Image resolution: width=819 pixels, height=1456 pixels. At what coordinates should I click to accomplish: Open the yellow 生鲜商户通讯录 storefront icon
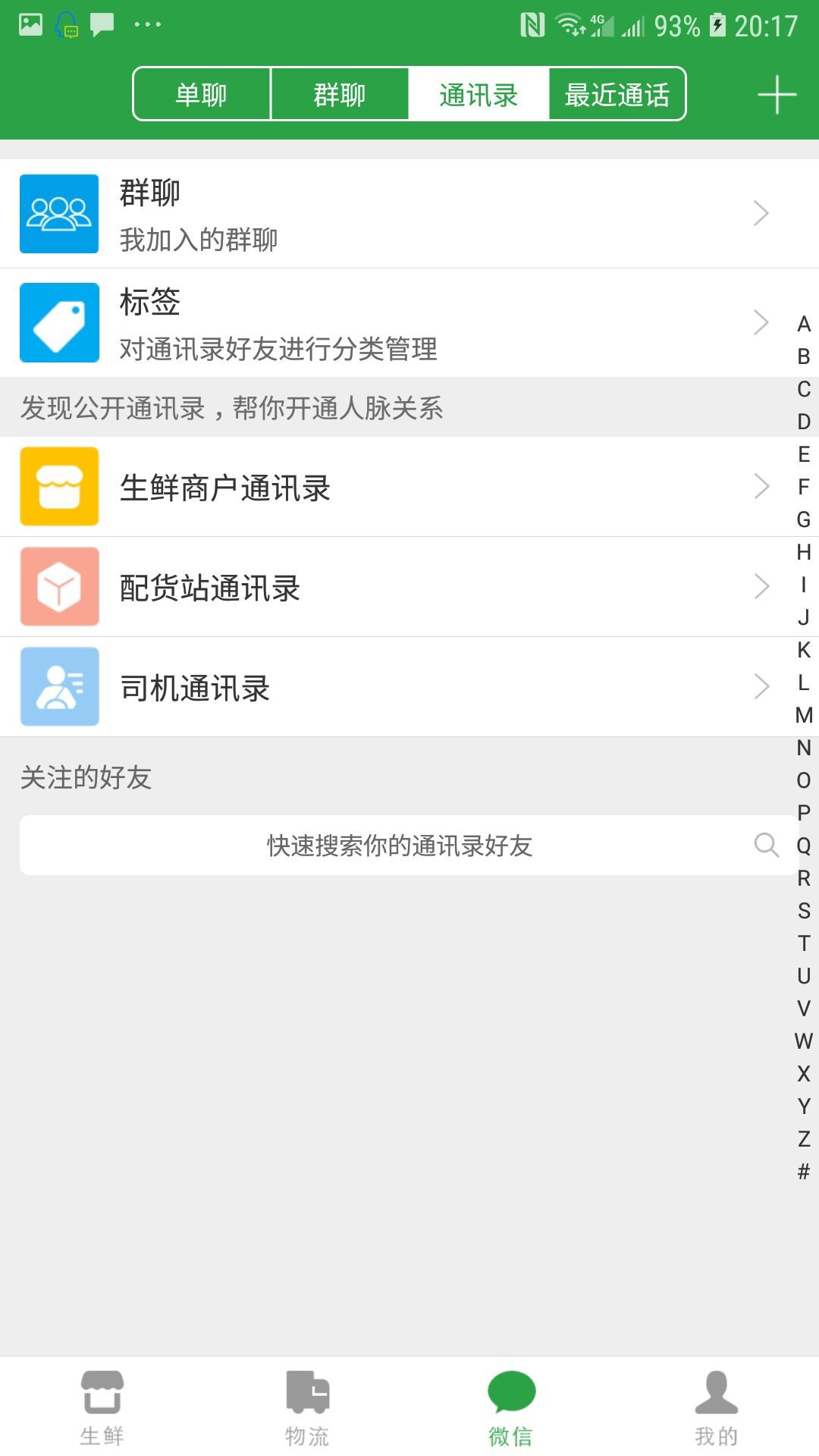click(59, 487)
